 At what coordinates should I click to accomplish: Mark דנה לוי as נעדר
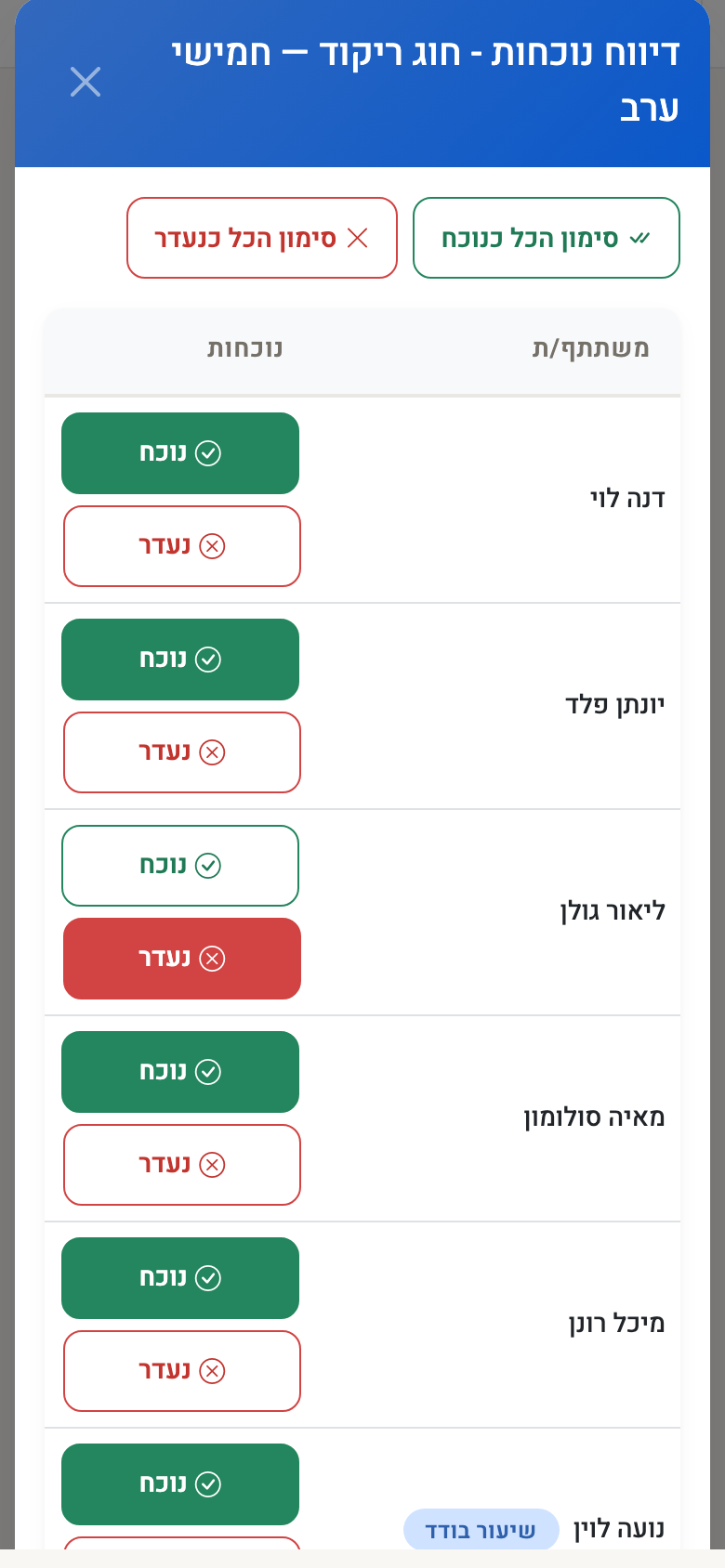(x=182, y=546)
